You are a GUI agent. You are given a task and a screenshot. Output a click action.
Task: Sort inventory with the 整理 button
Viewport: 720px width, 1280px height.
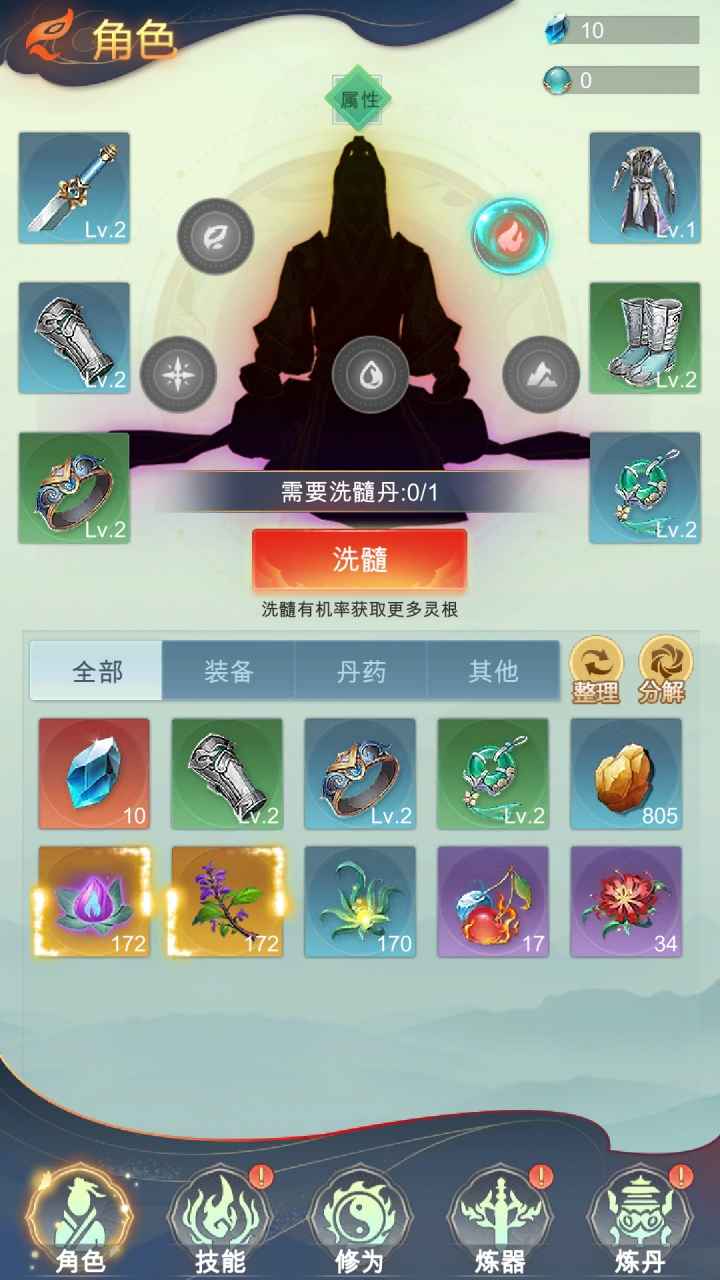(596, 670)
